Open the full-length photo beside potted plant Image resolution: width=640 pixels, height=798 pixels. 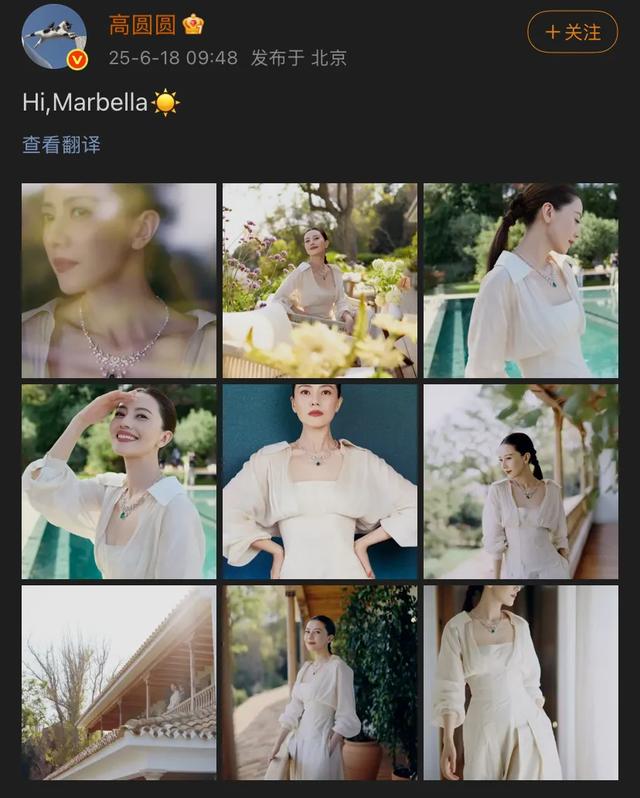pyautogui.click(x=320, y=682)
